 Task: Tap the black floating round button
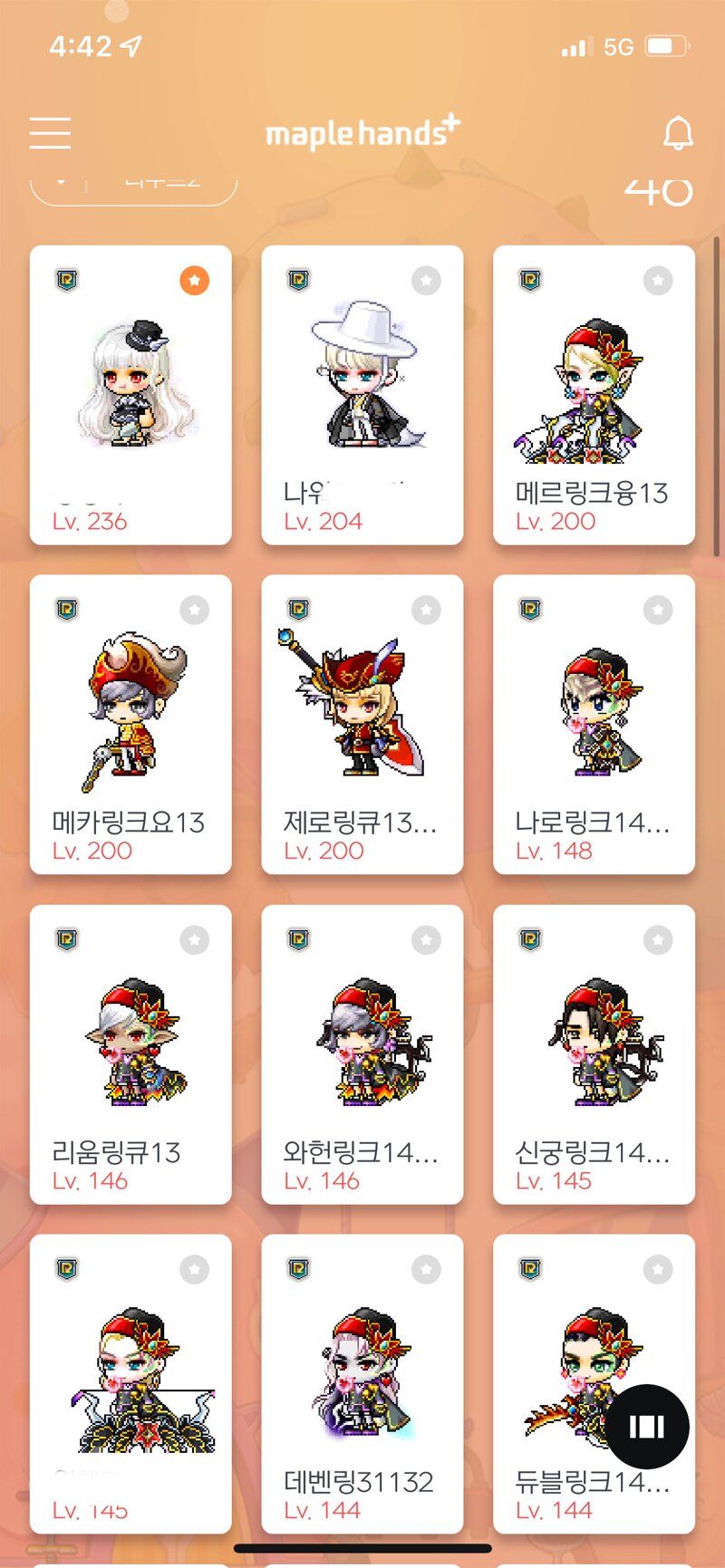[647, 1427]
